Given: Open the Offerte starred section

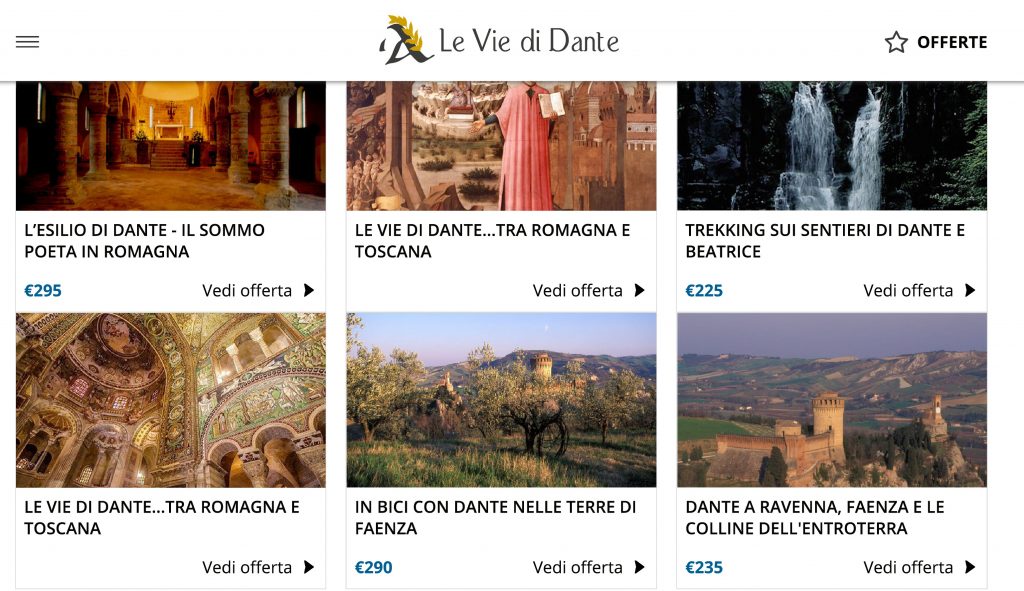Looking at the screenshot, I should click(x=936, y=42).
